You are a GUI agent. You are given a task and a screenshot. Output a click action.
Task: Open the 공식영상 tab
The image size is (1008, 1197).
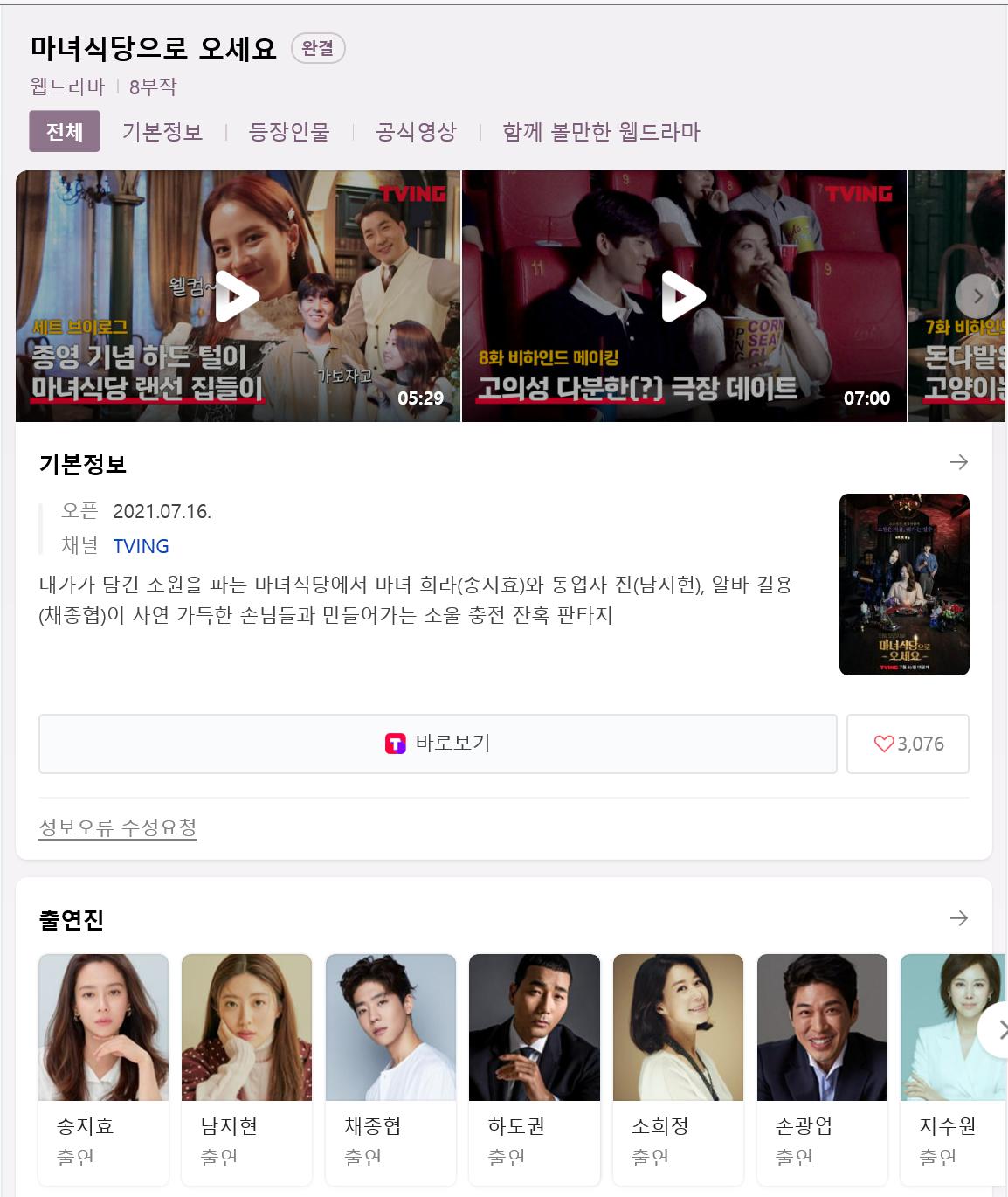(416, 132)
